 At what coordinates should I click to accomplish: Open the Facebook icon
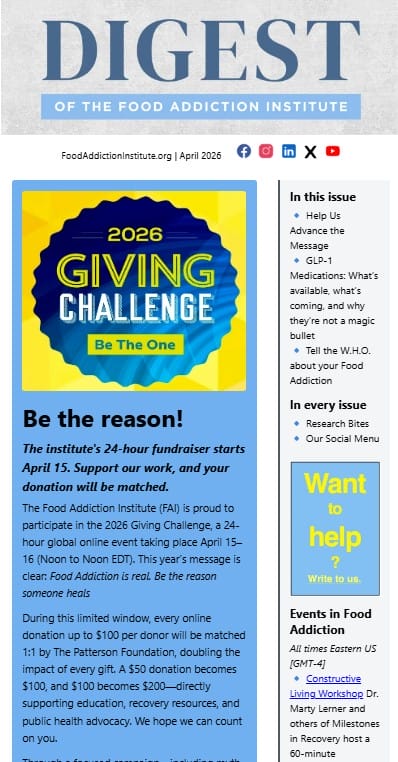point(244,151)
